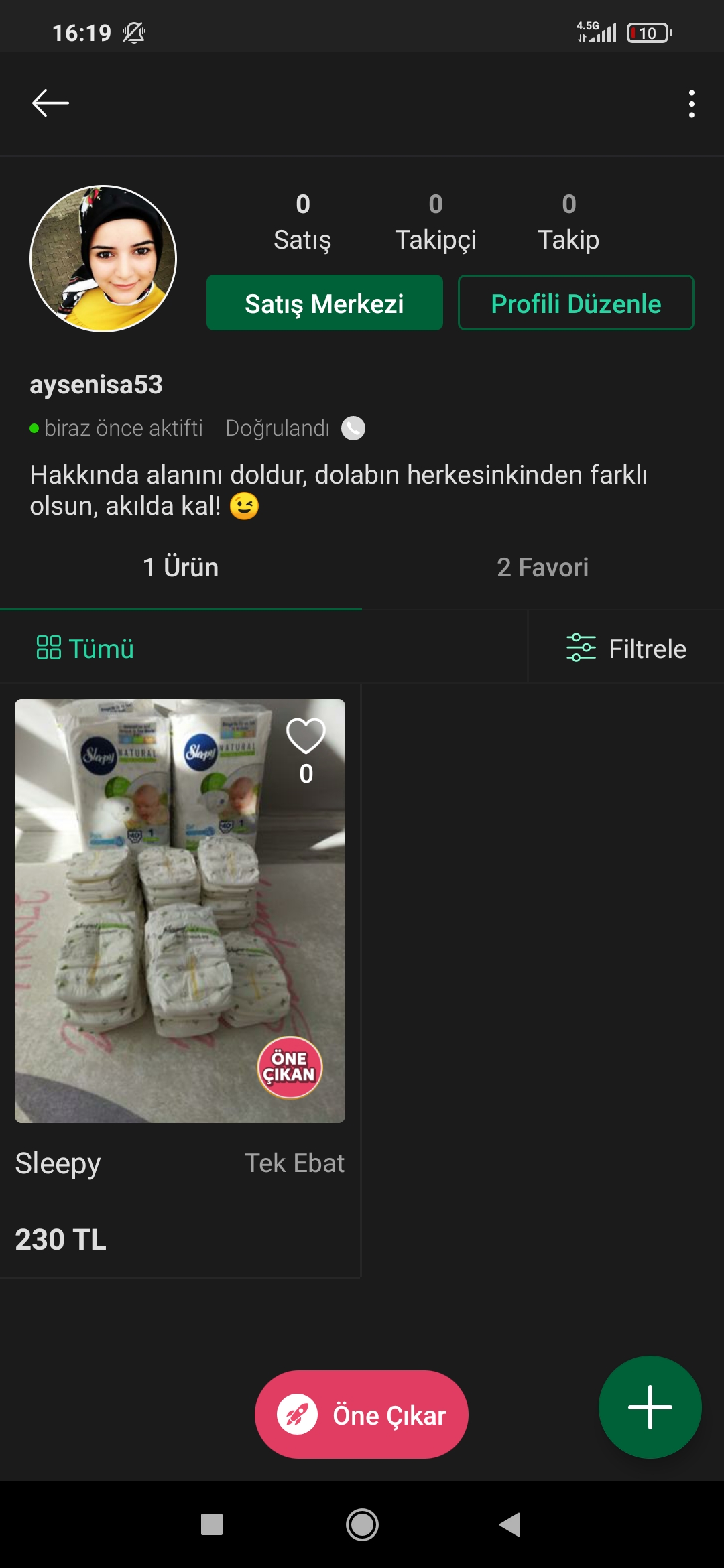Switch to the 2 Favori tab
The width and height of the screenshot is (724, 1568).
tap(543, 568)
